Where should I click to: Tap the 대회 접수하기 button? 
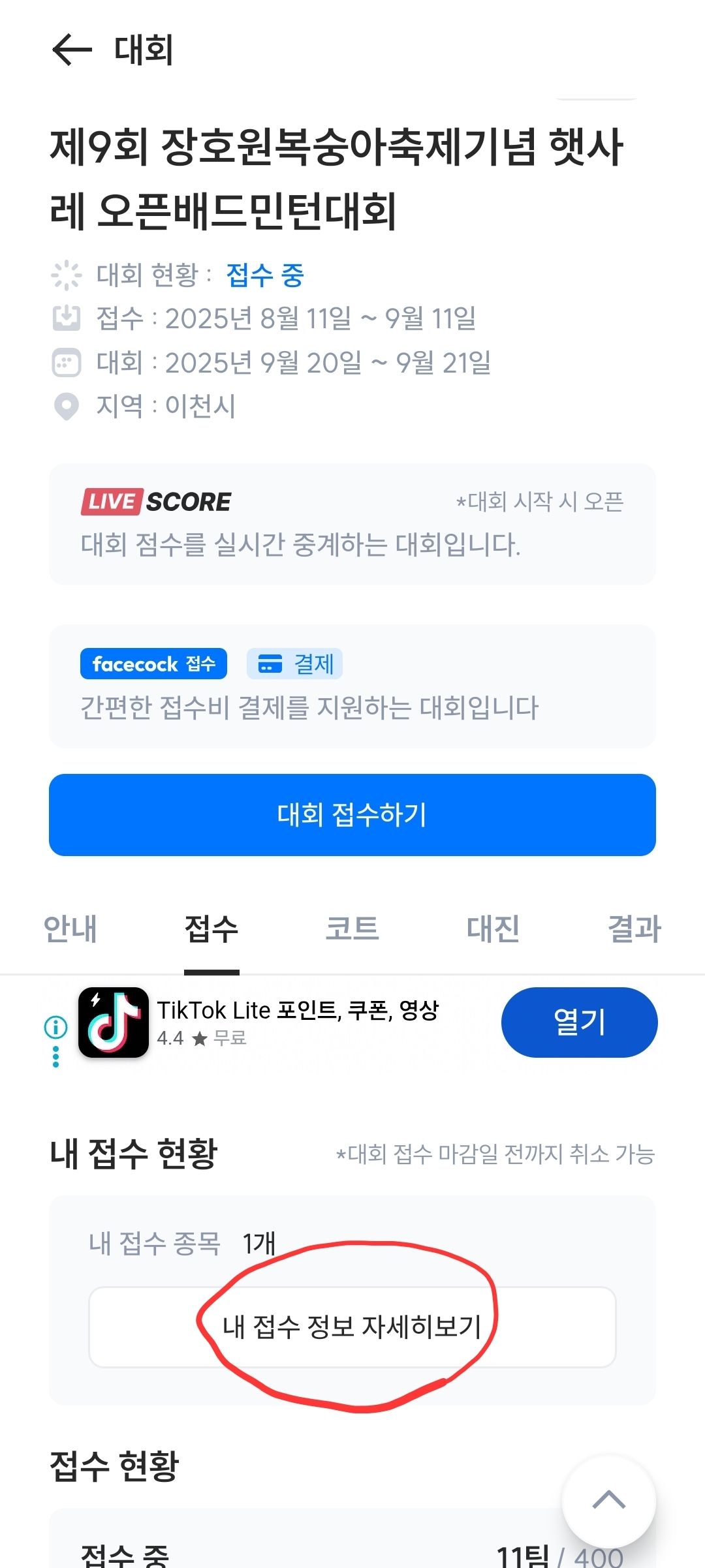pos(352,815)
